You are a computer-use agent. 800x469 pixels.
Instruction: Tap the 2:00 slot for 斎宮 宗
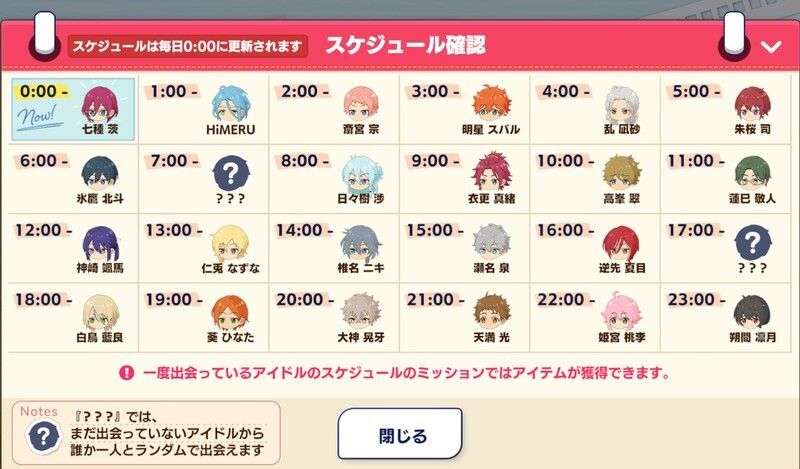tap(334, 108)
